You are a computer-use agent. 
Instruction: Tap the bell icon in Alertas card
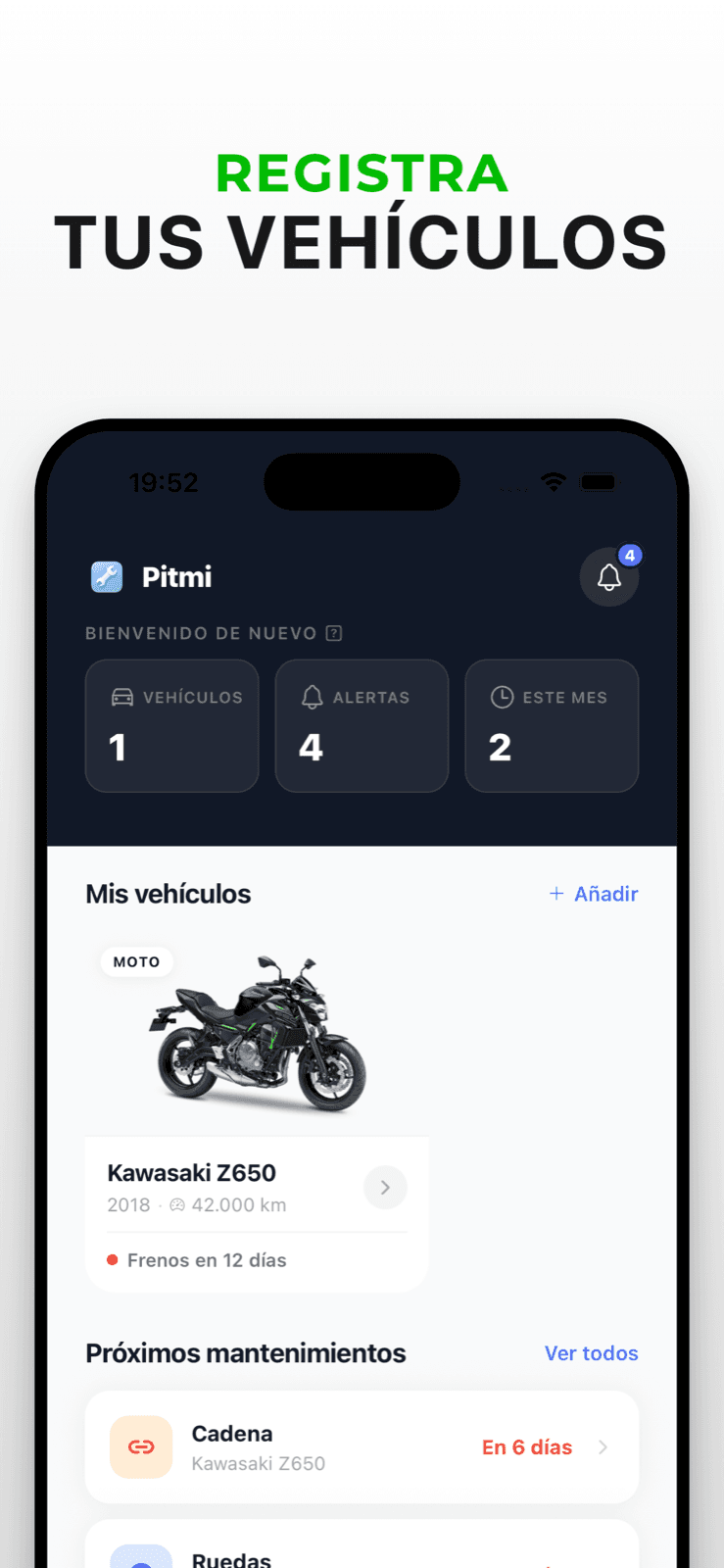(312, 697)
